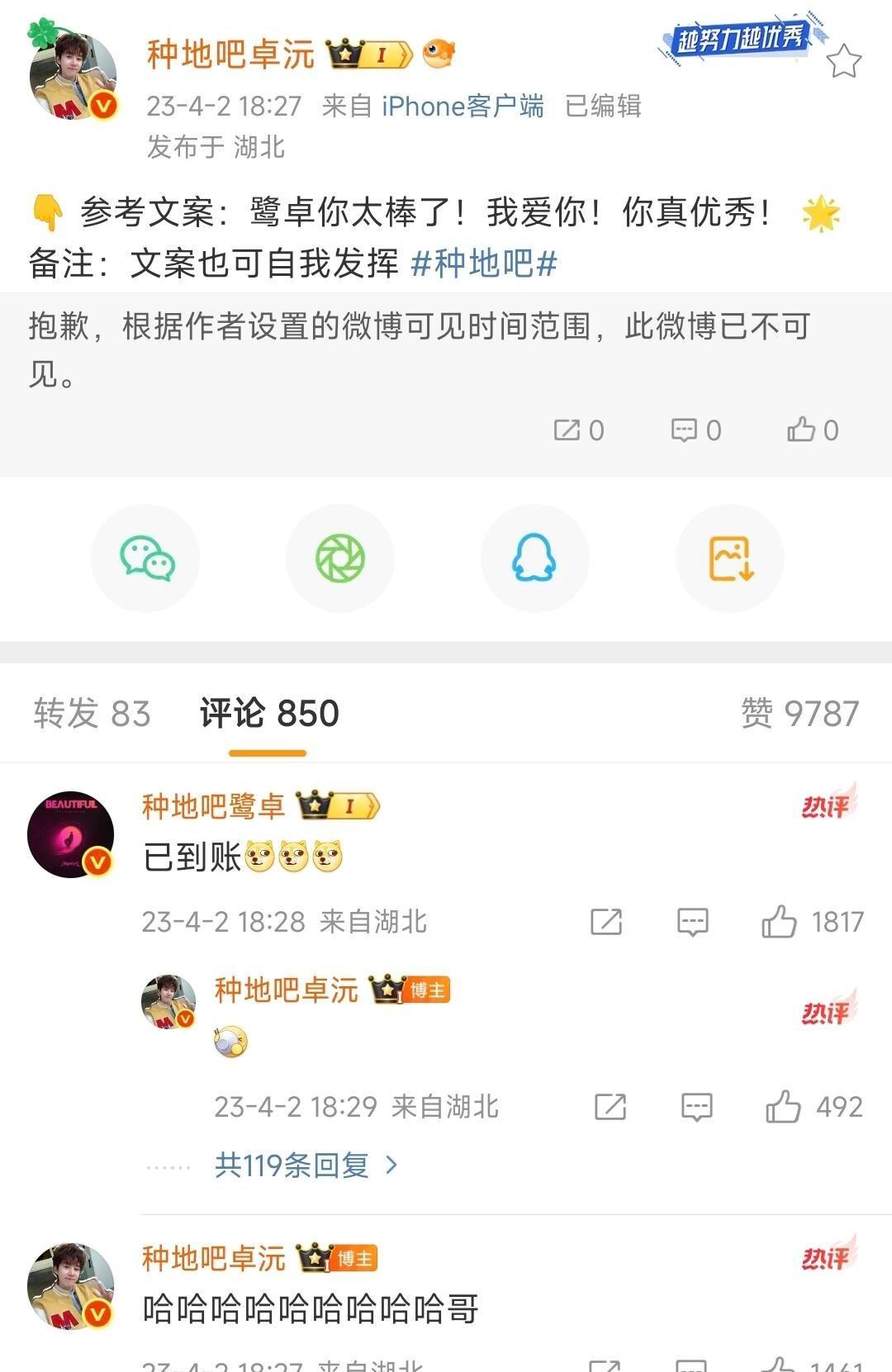The width and height of the screenshot is (892, 1372).
Task: Share via WeChat icon
Action: [146, 558]
